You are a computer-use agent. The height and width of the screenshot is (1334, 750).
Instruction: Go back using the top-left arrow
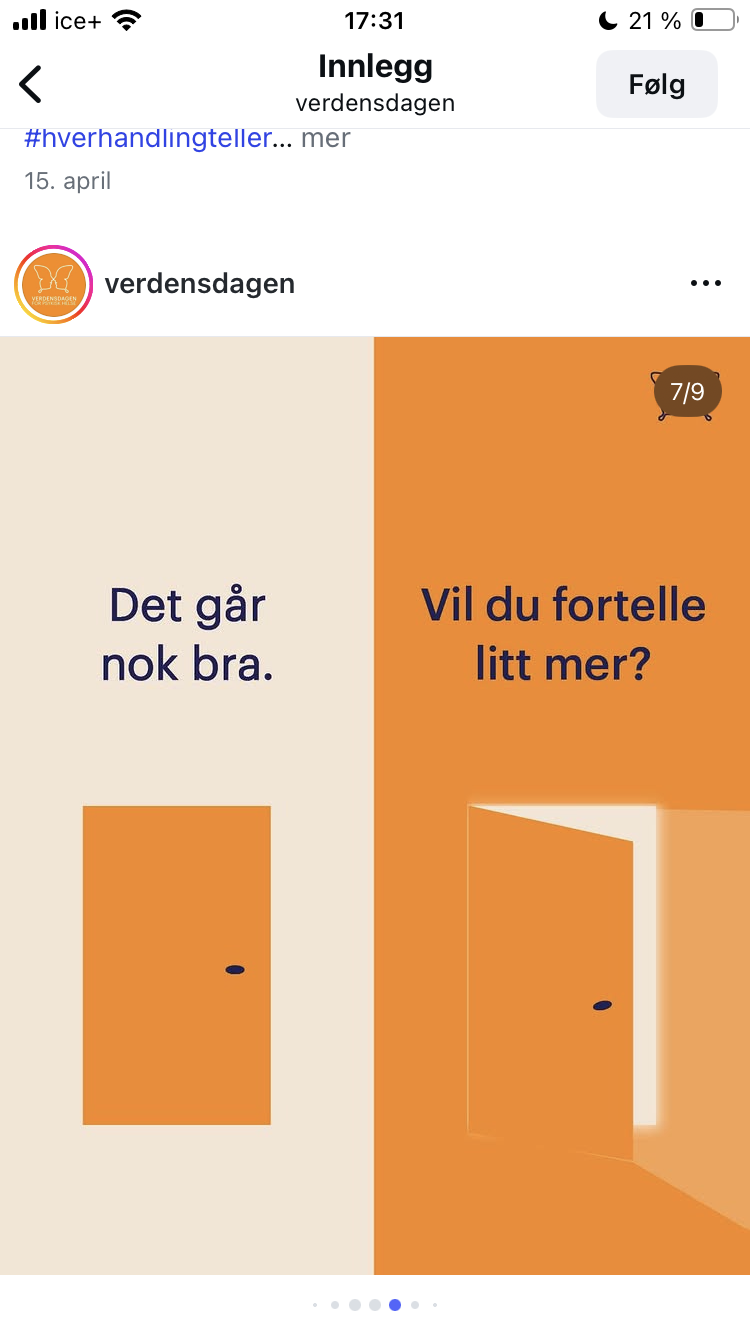31,84
